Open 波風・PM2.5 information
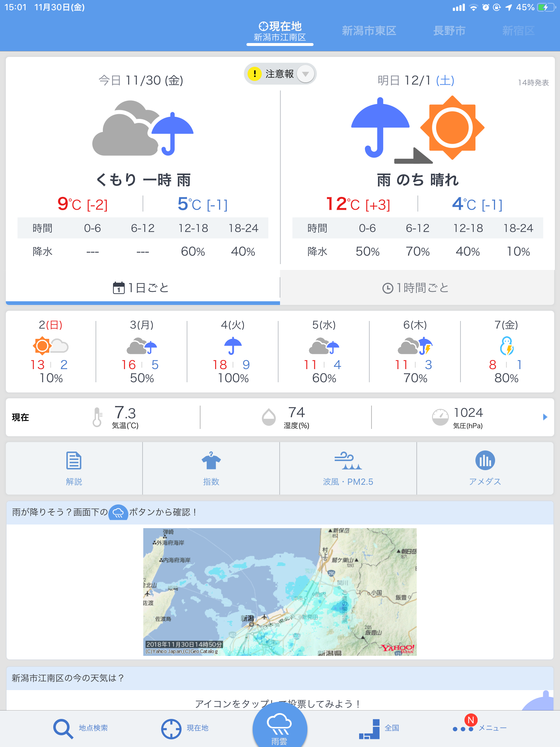Screen dimensions: 560x747 pos(348,468)
